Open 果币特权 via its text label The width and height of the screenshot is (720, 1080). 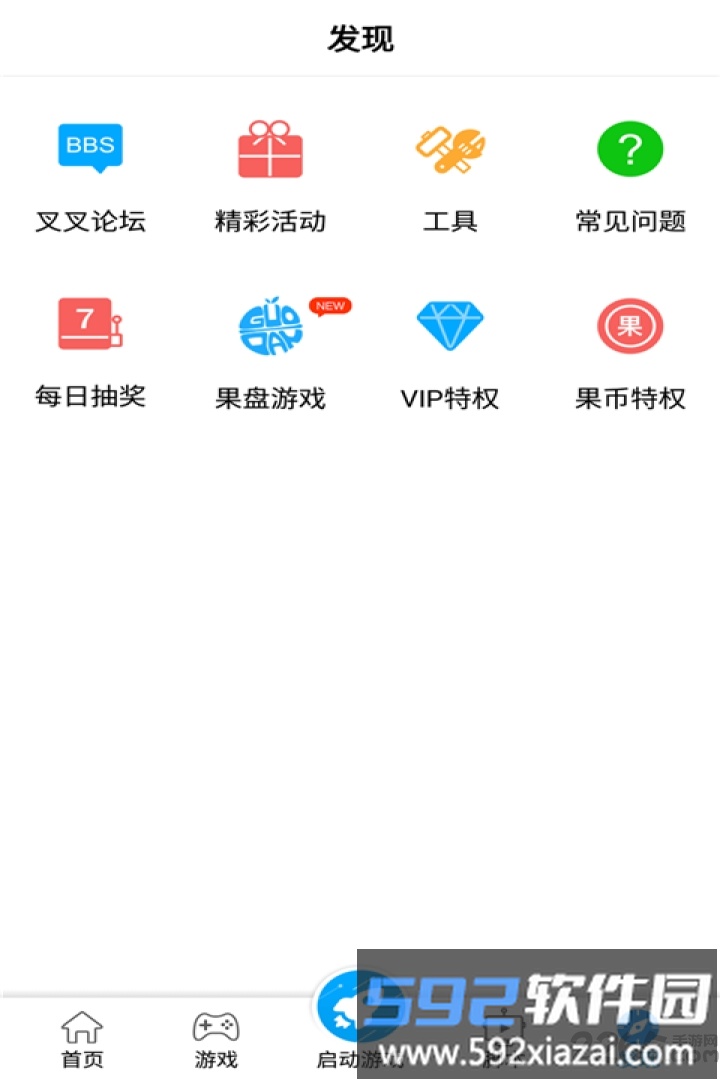point(629,398)
